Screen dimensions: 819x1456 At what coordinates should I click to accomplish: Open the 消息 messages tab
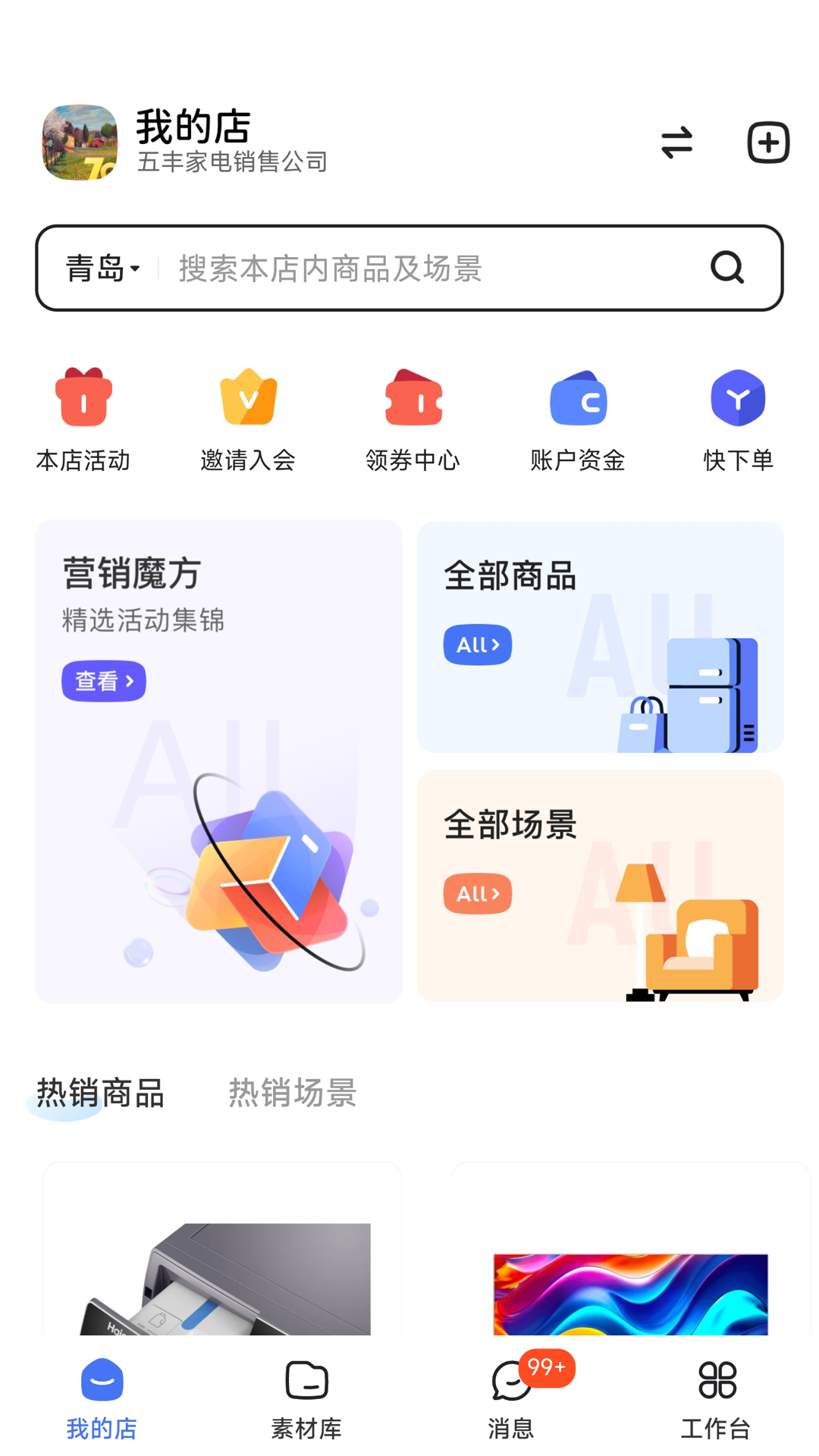pos(511,1399)
